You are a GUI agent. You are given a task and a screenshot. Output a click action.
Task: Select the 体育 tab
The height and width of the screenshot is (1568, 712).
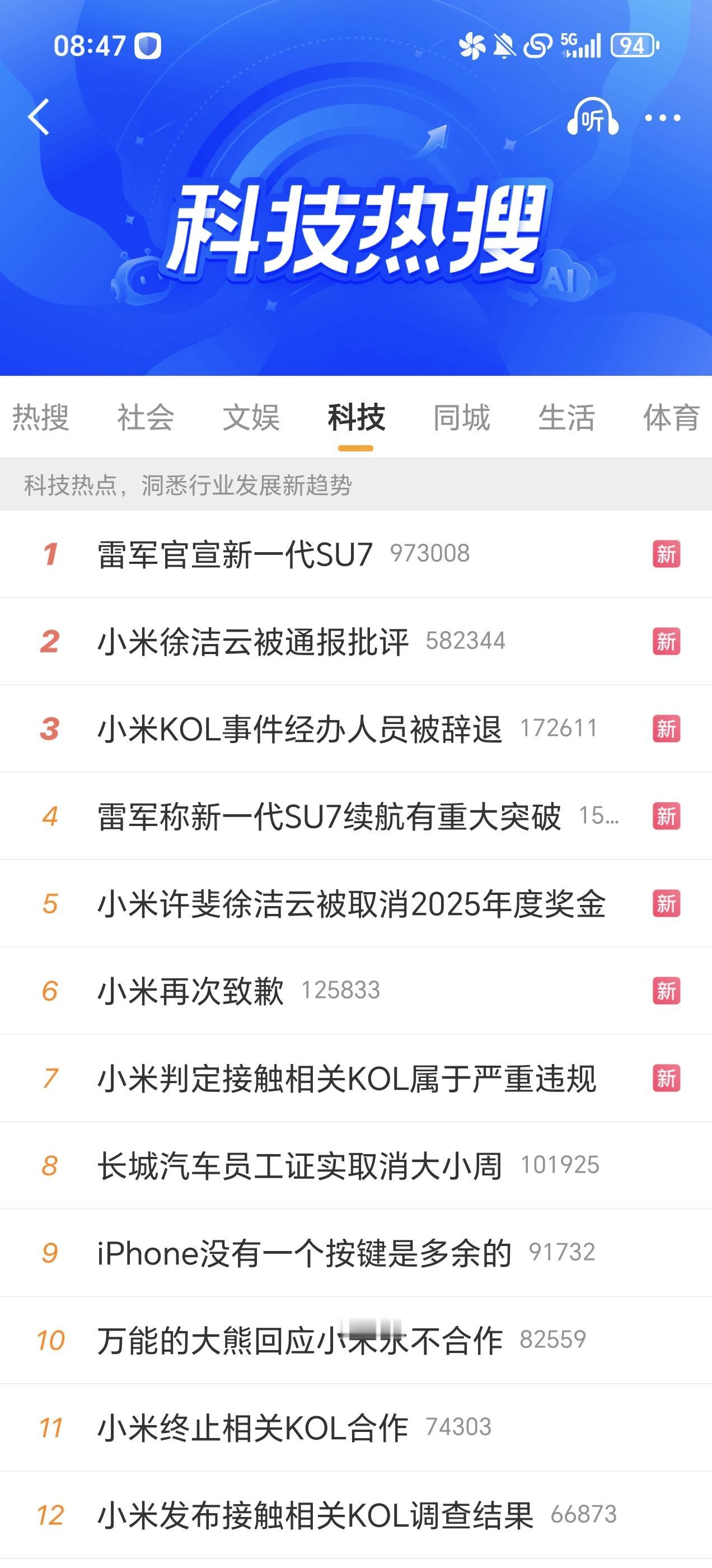coord(671,418)
